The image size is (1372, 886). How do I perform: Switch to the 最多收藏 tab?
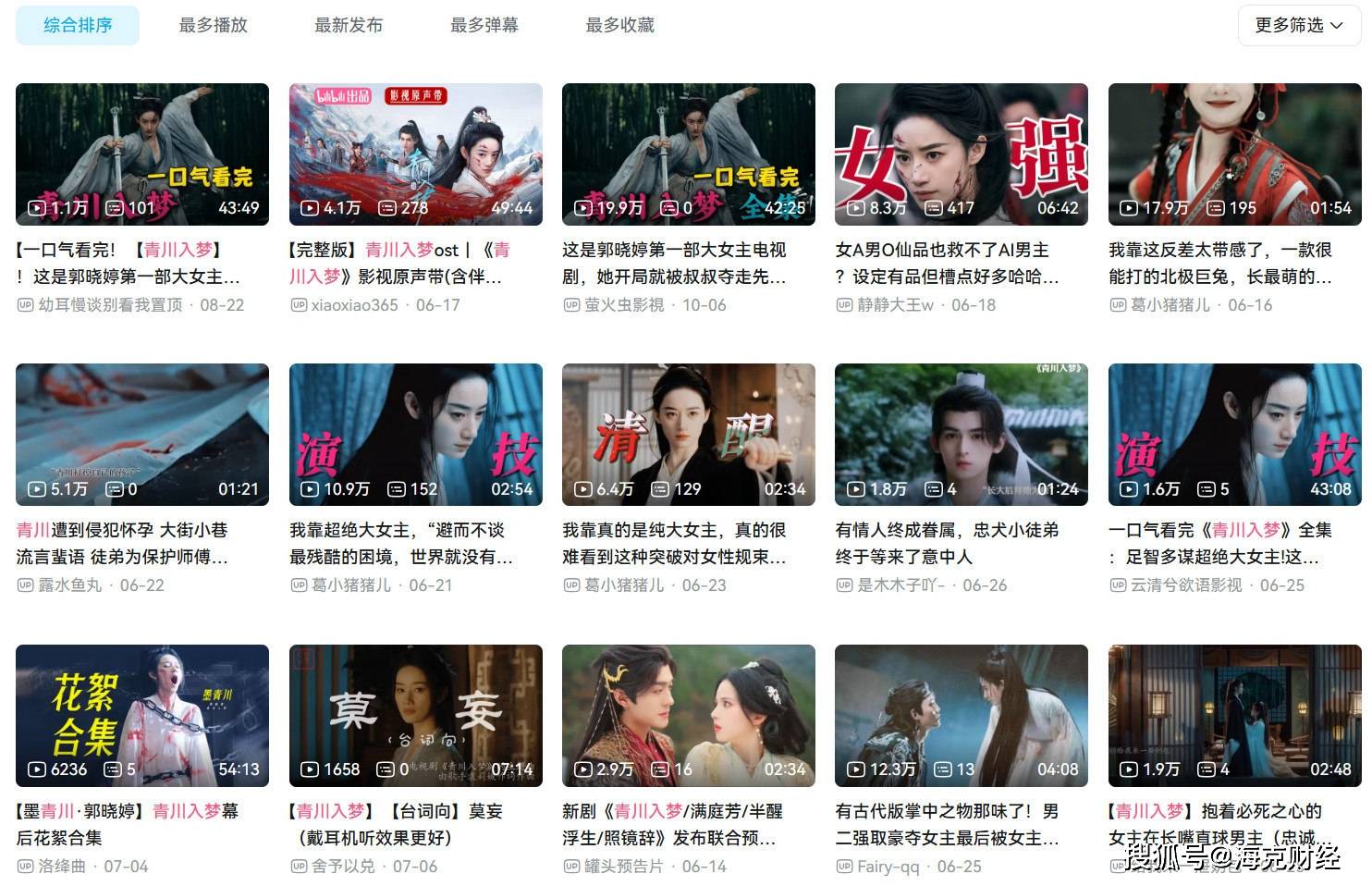pos(619,25)
